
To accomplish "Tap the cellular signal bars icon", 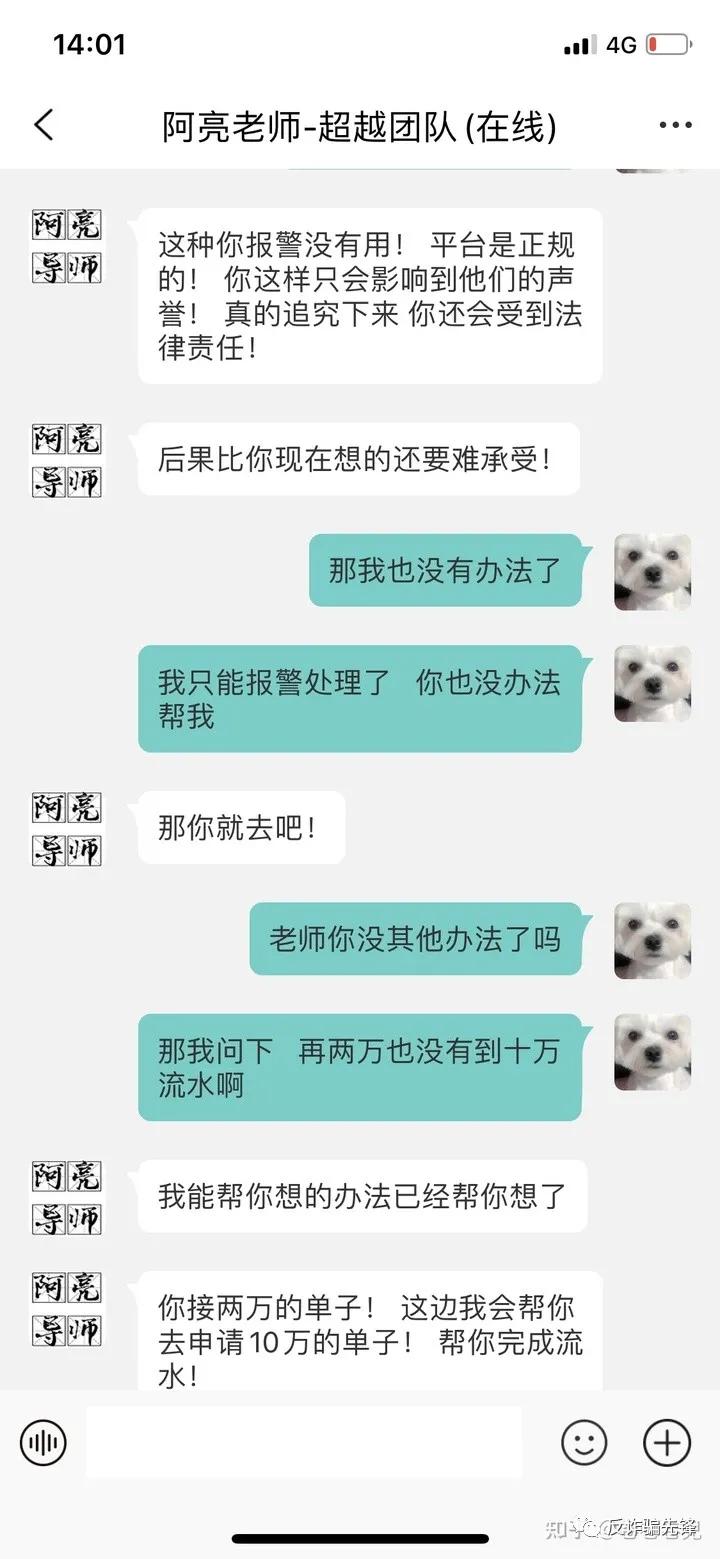I will 578,43.
